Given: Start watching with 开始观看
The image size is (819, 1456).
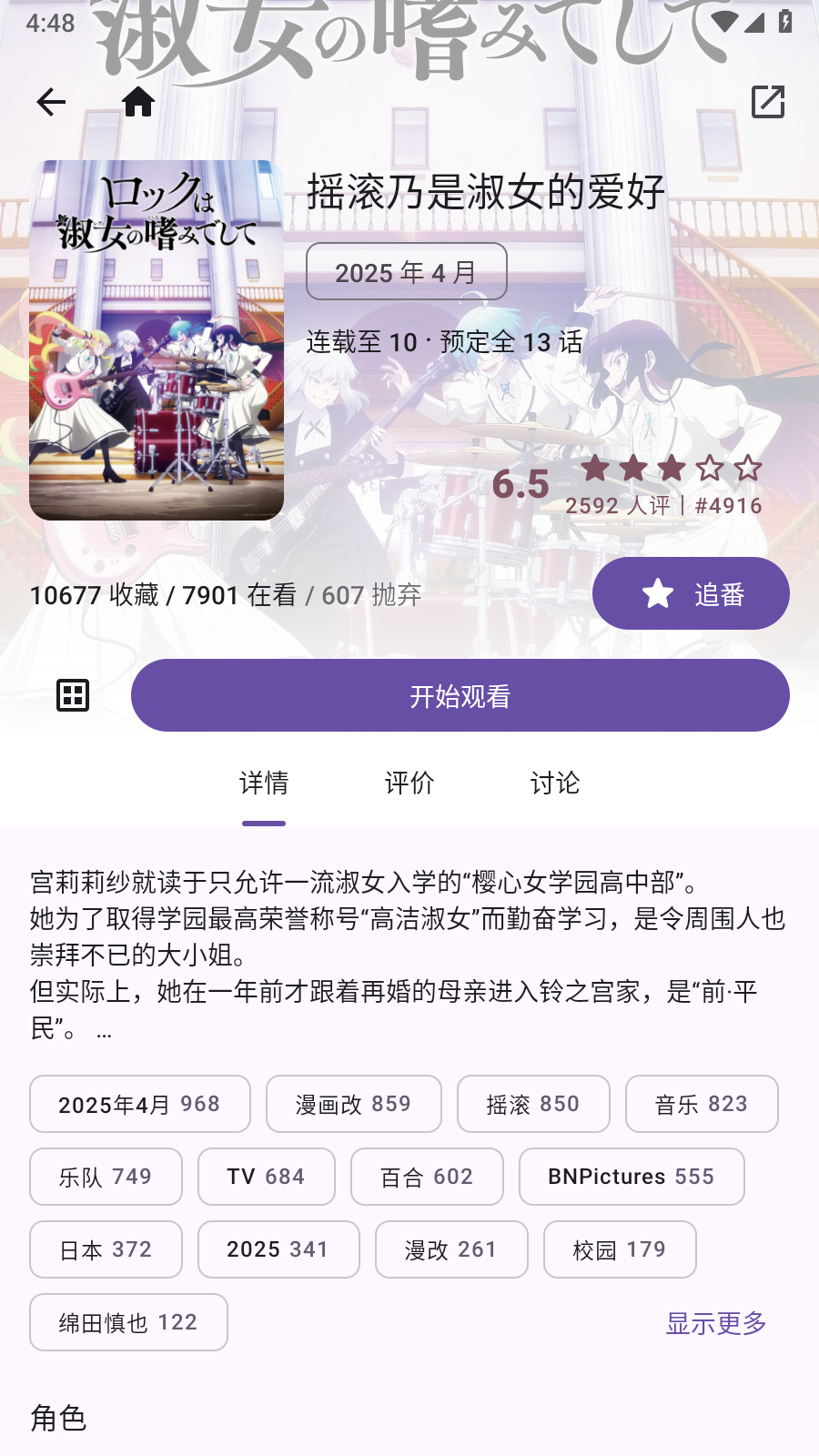Looking at the screenshot, I should tap(460, 696).
